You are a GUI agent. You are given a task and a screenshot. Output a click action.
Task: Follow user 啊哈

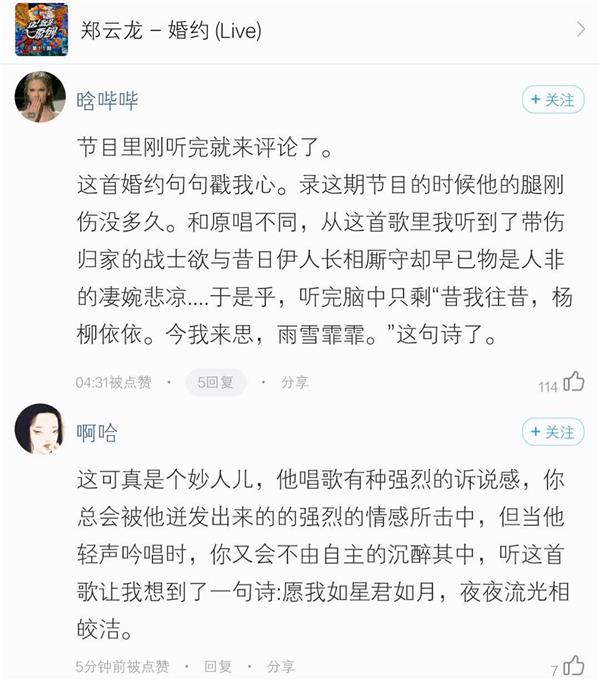pyautogui.click(x=553, y=432)
